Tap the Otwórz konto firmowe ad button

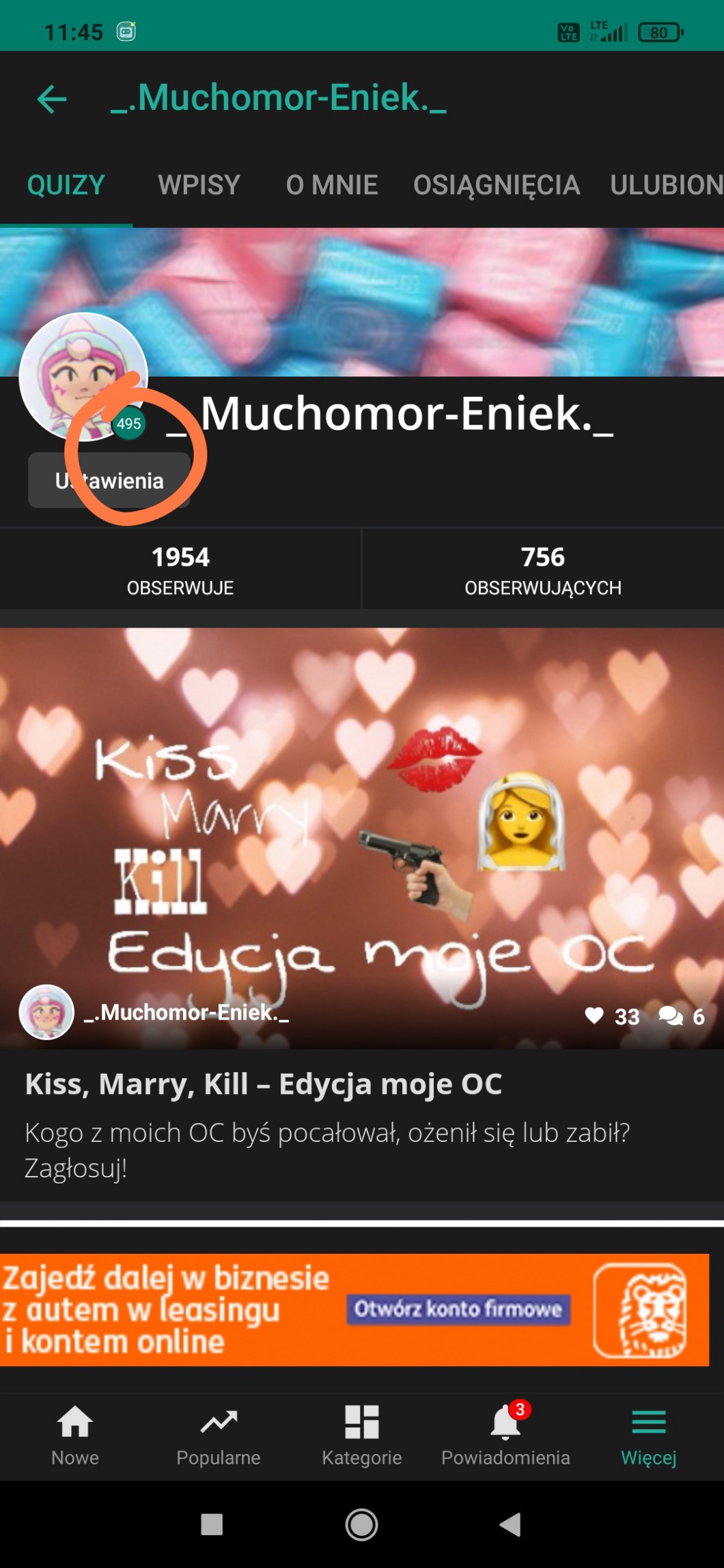coord(458,1309)
